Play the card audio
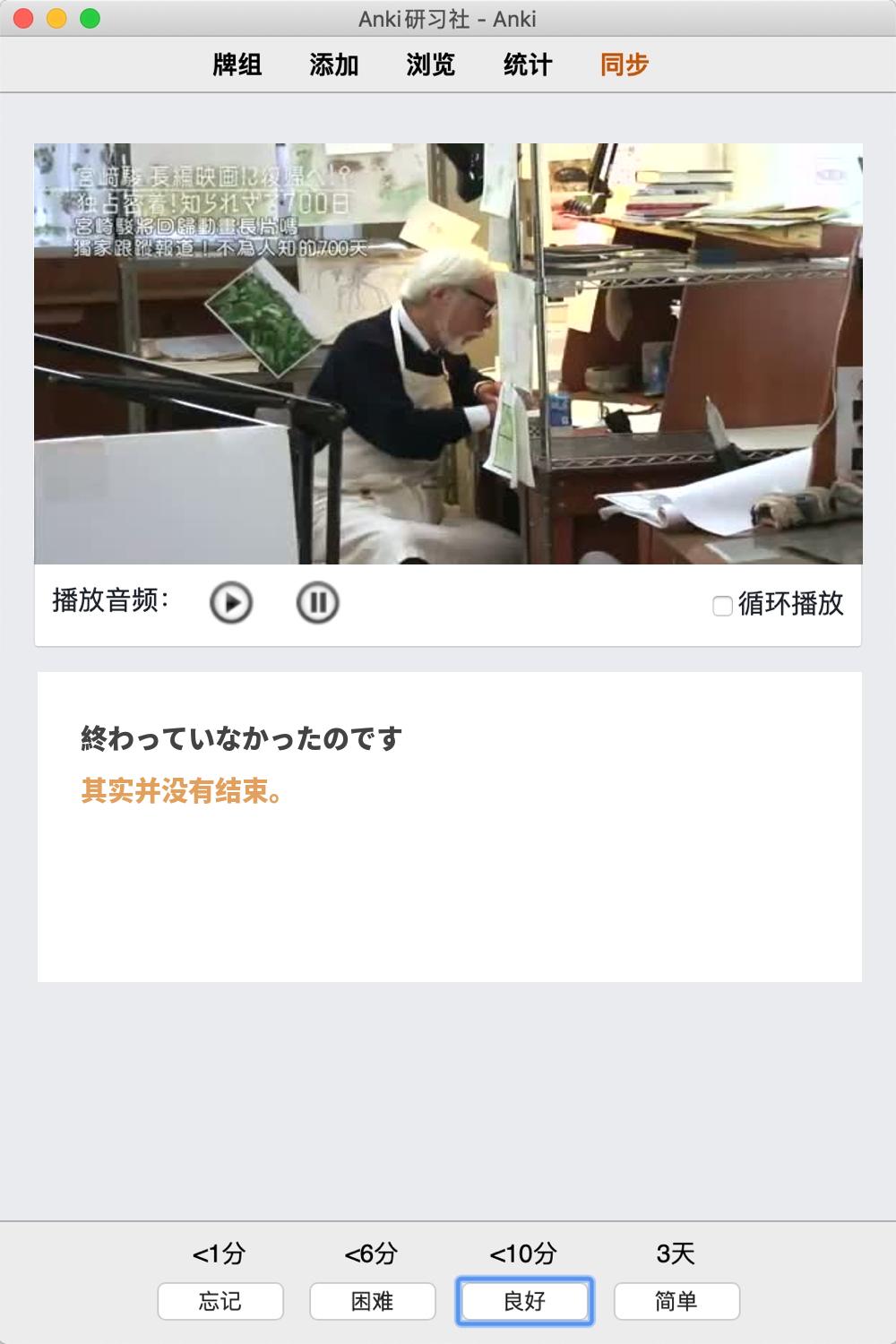The height and width of the screenshot is (1344, 896). coord(231,603)
